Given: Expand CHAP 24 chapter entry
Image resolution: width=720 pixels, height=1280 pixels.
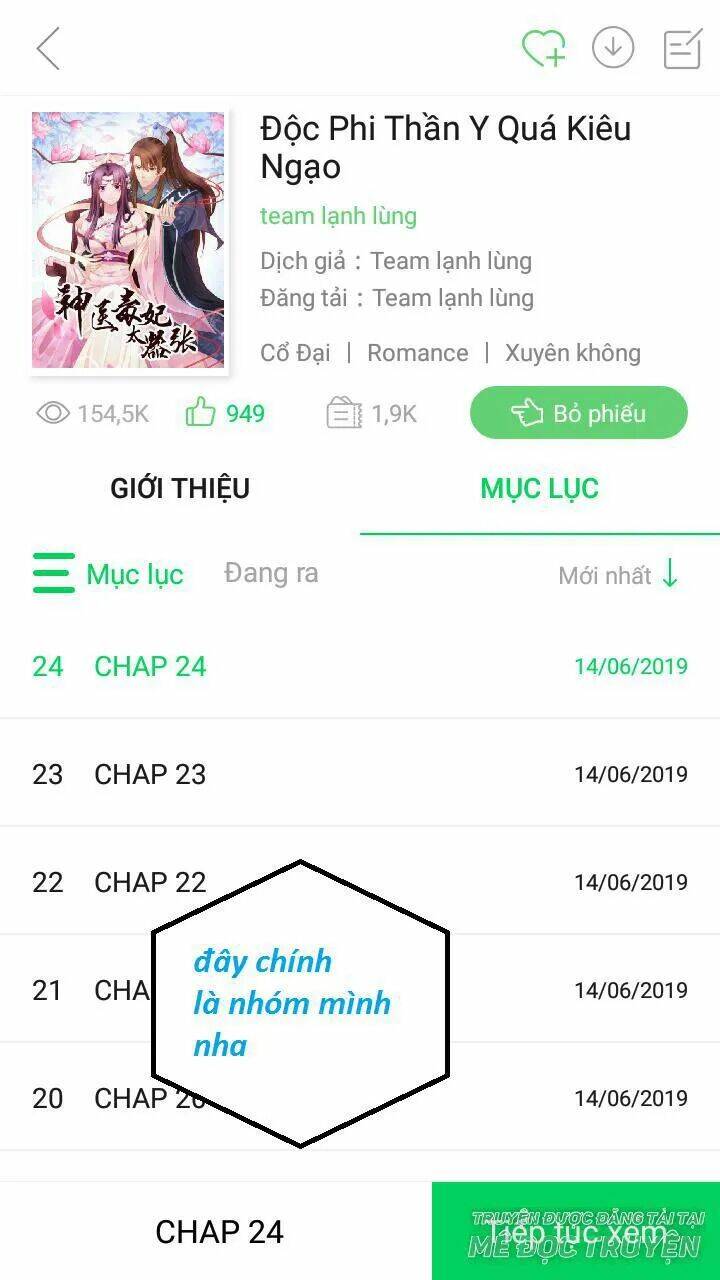Looking at the screenshot, I should tap(150, 665).
